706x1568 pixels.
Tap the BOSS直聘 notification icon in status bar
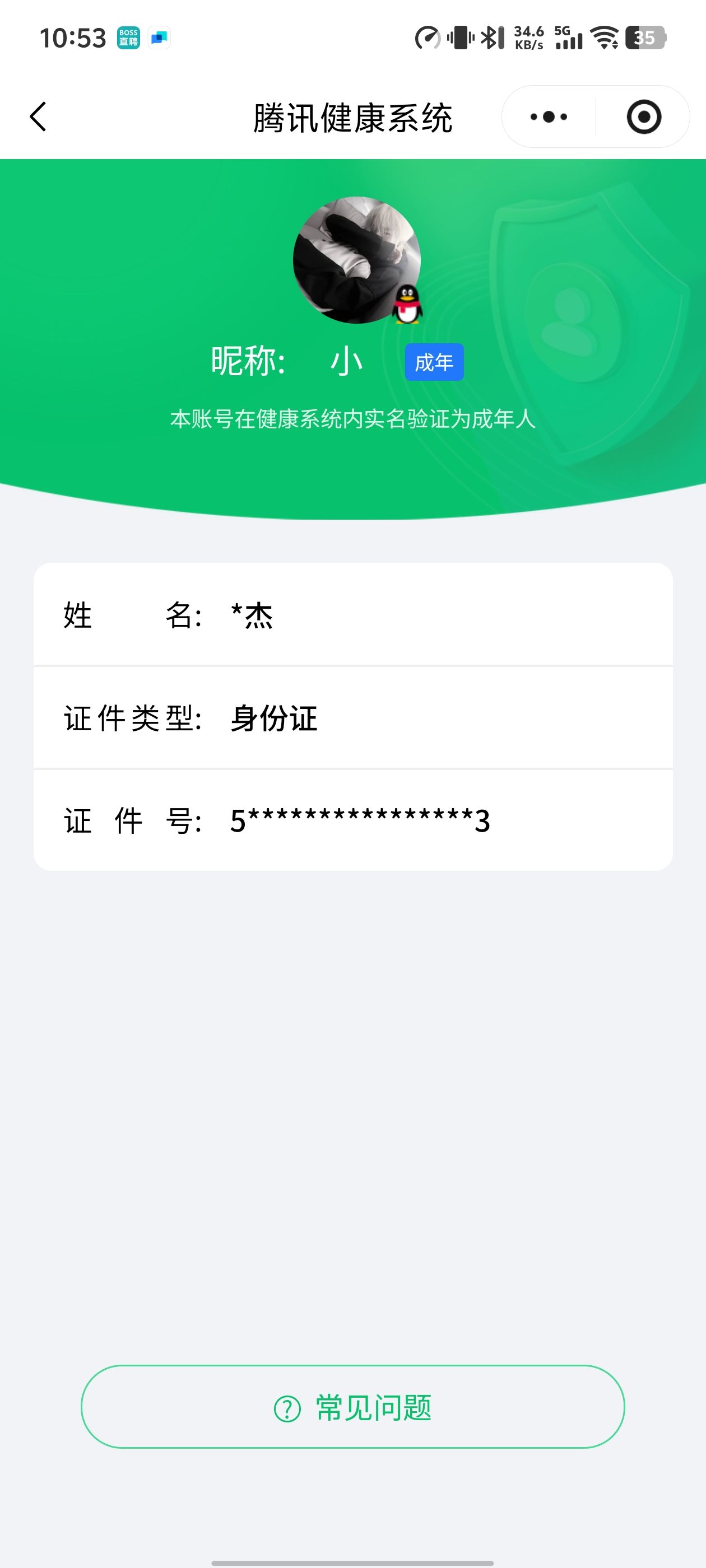coord(127,38)
